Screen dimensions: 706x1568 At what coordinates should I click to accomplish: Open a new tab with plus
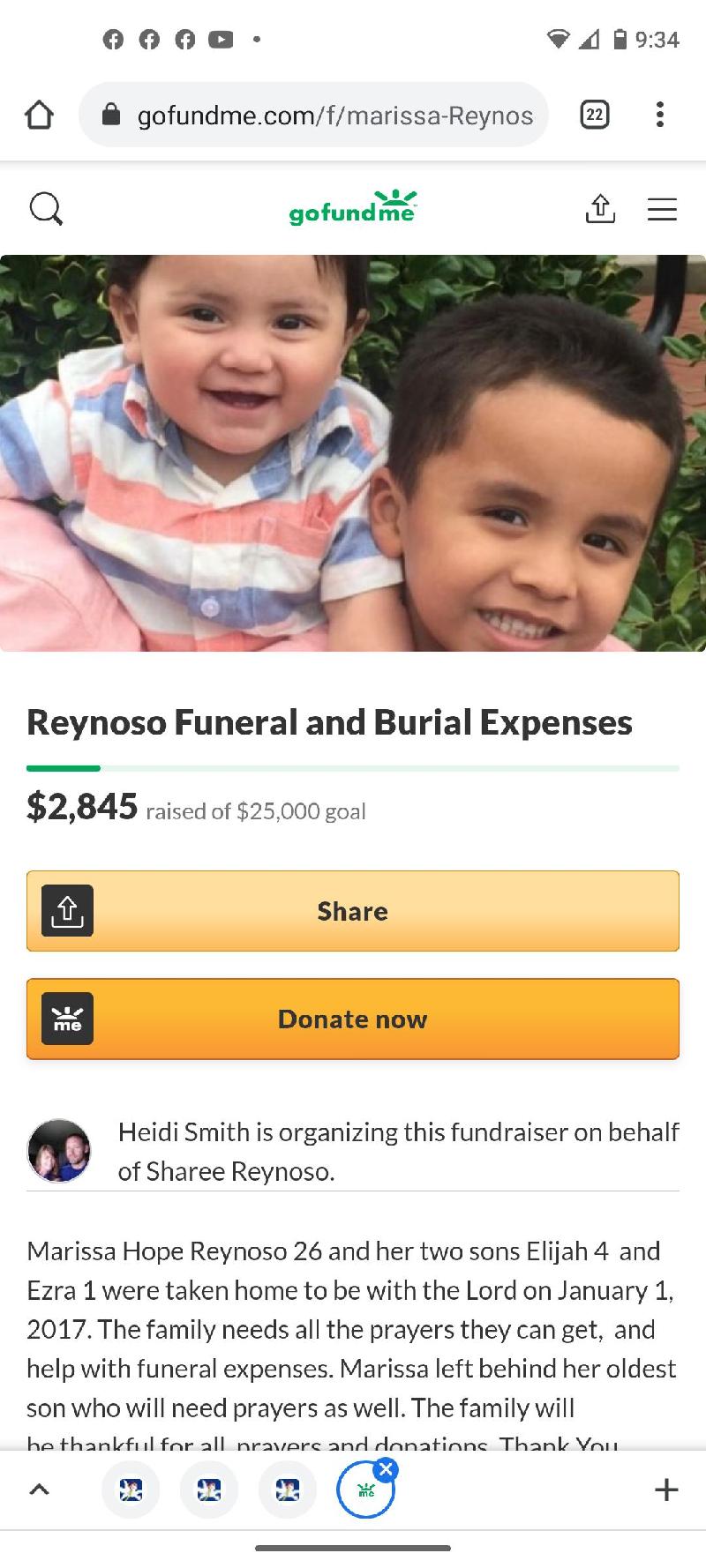coord(665,1490)
